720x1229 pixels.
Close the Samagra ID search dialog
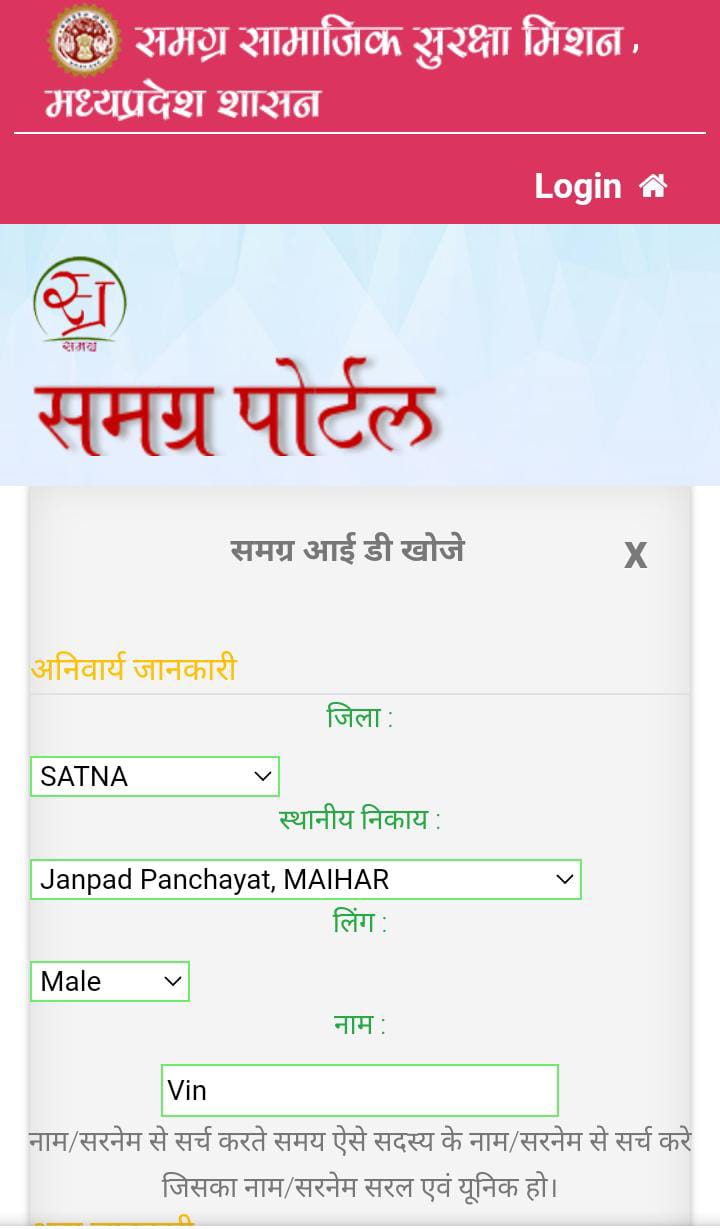point(635,555)
